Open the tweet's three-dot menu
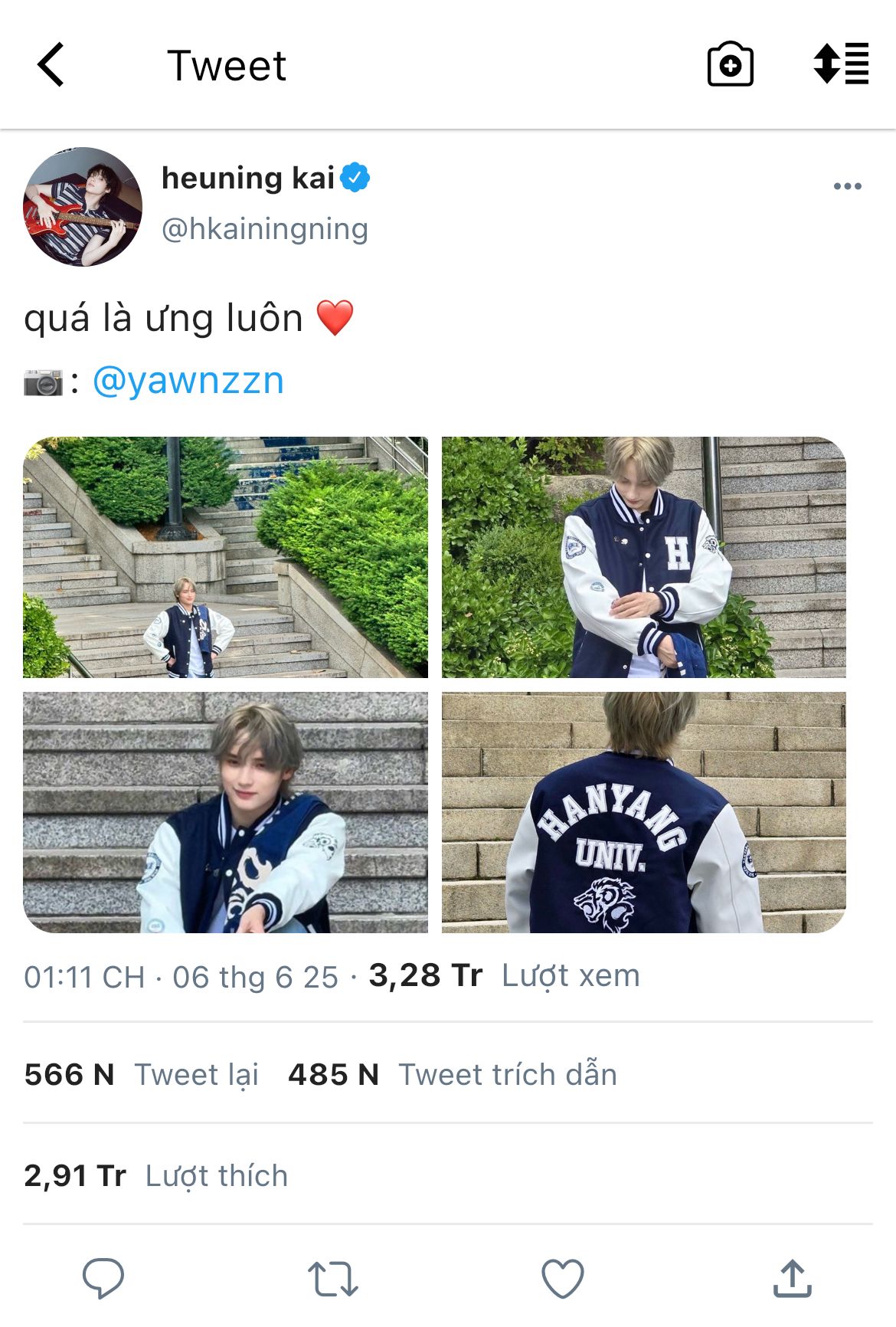896x1327 pixels. [847, 186]
